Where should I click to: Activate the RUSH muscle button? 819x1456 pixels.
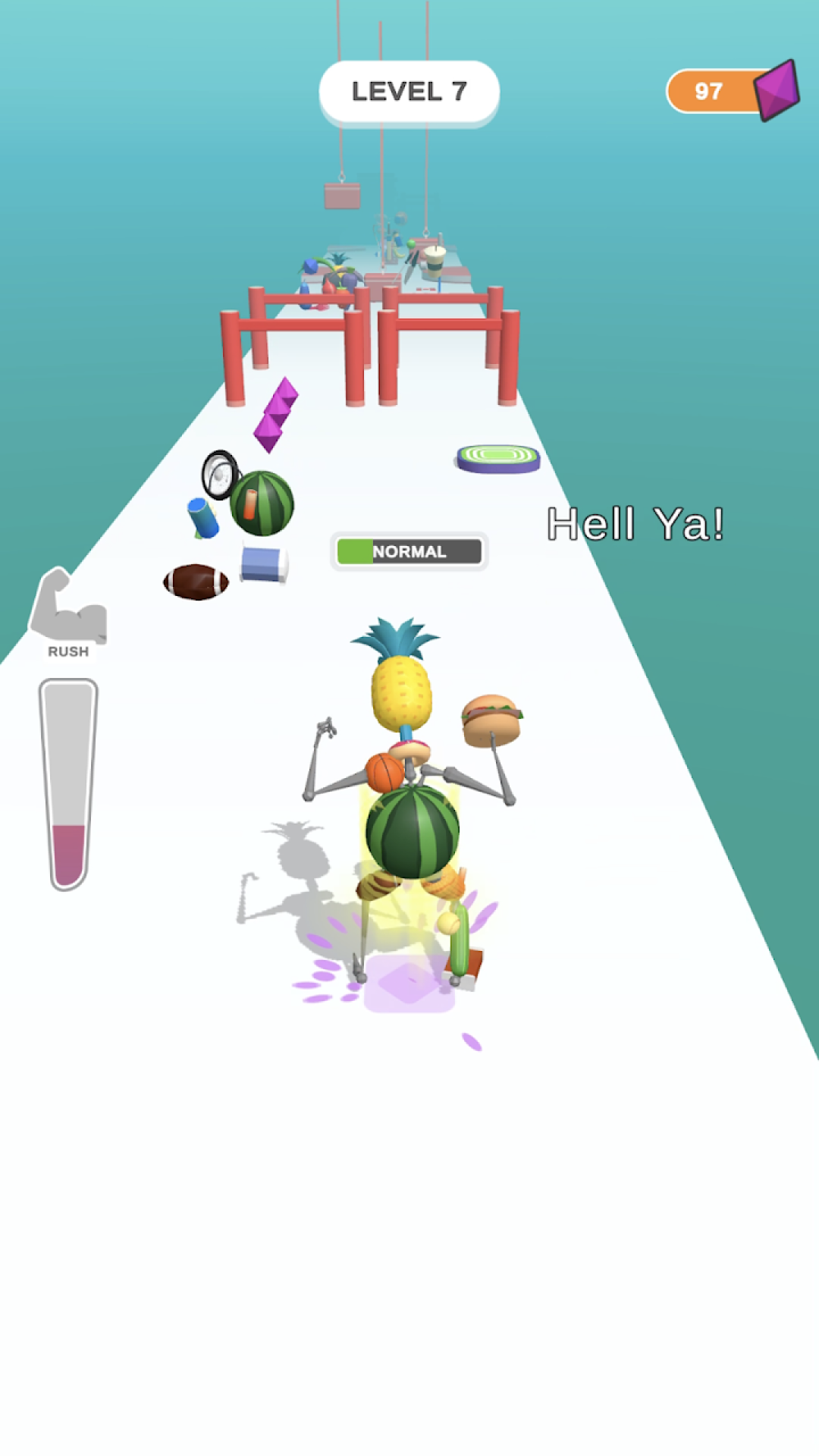point(68,611)
